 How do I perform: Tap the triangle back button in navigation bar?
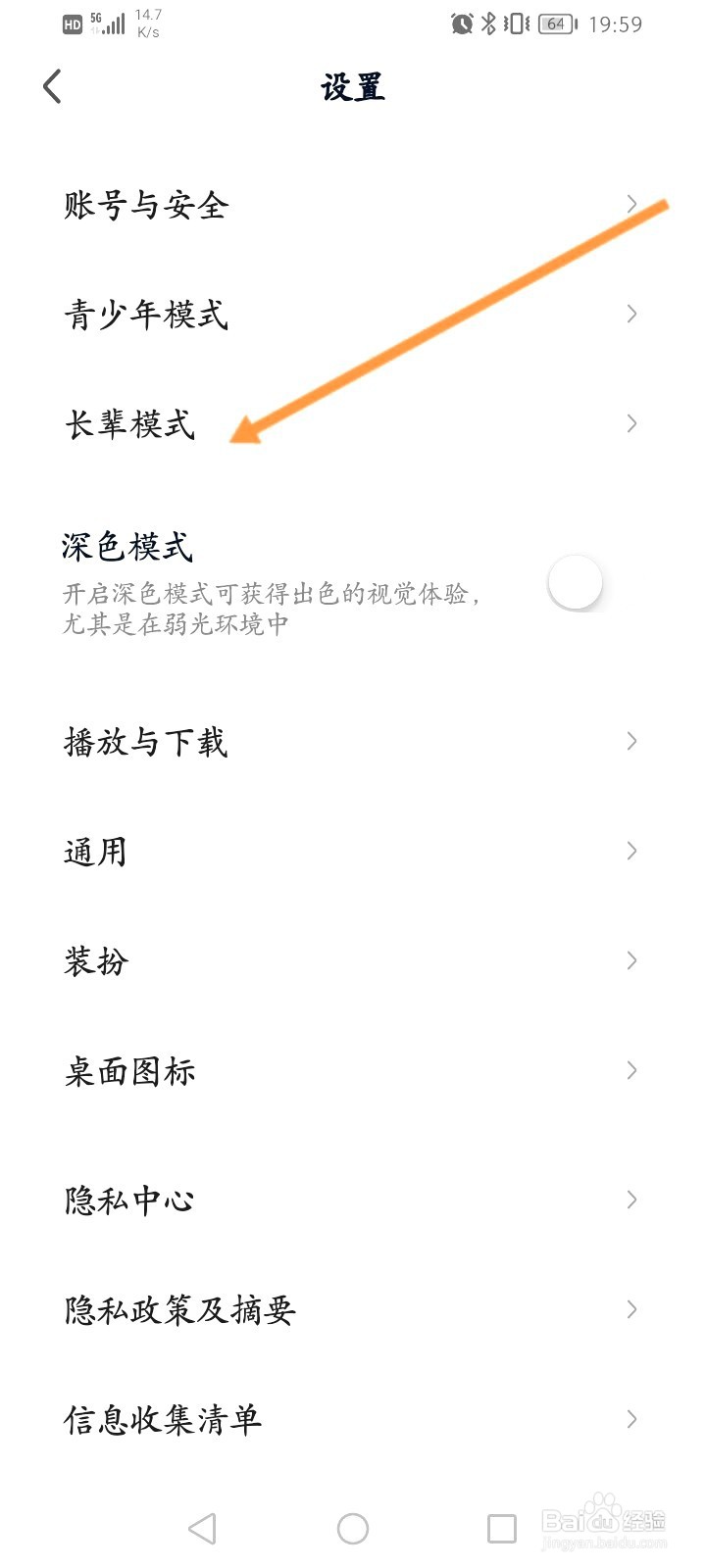202,1526
